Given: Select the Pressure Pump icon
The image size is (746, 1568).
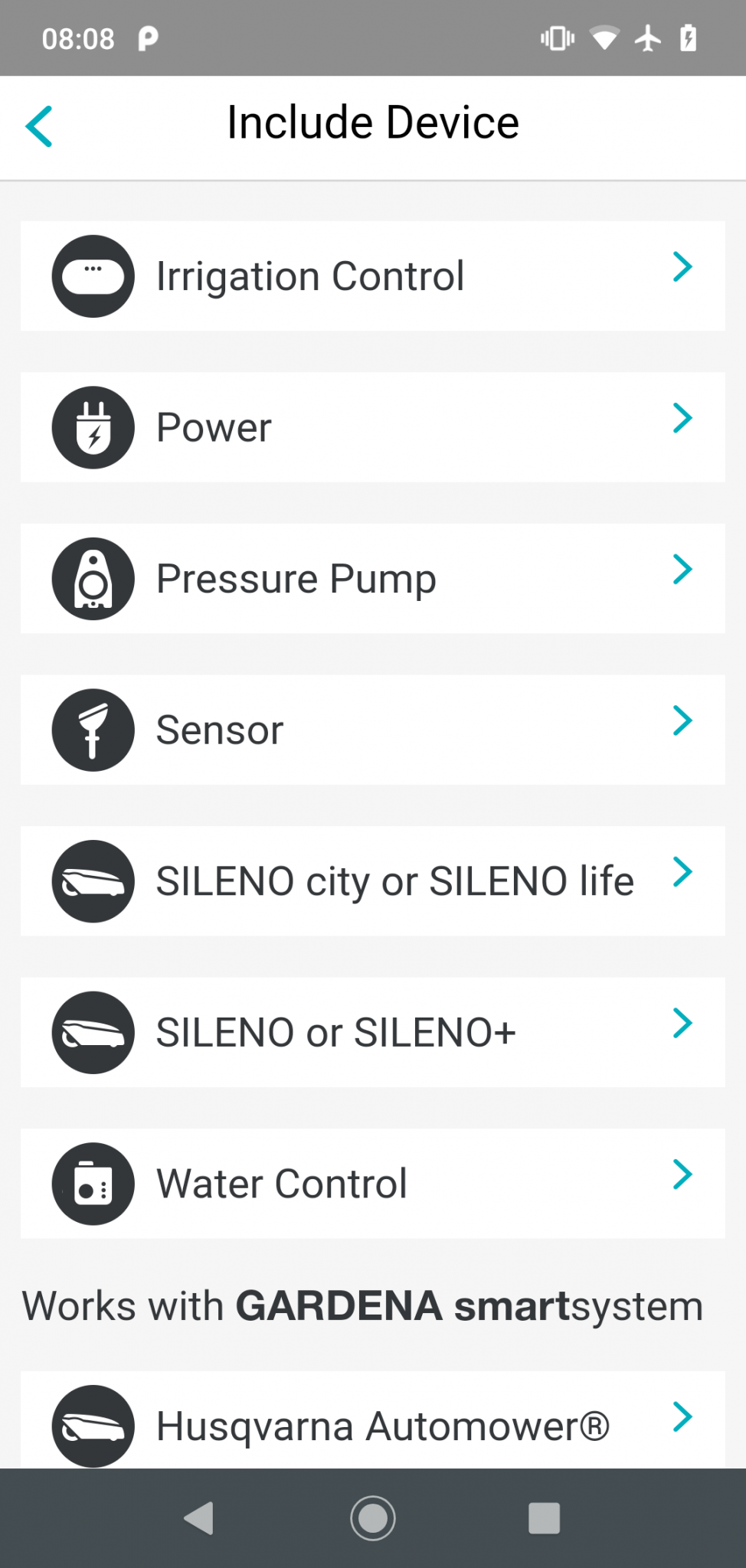Looking at the screenshot, I should click(92, 578).
